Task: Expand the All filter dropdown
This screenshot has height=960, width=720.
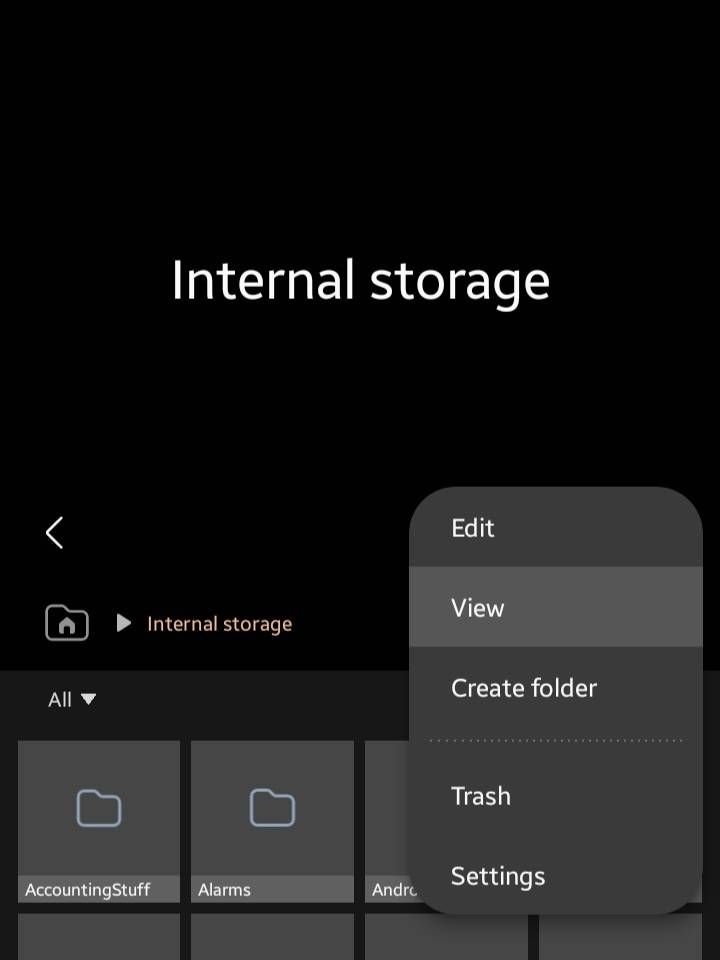Action: [72, 700]
